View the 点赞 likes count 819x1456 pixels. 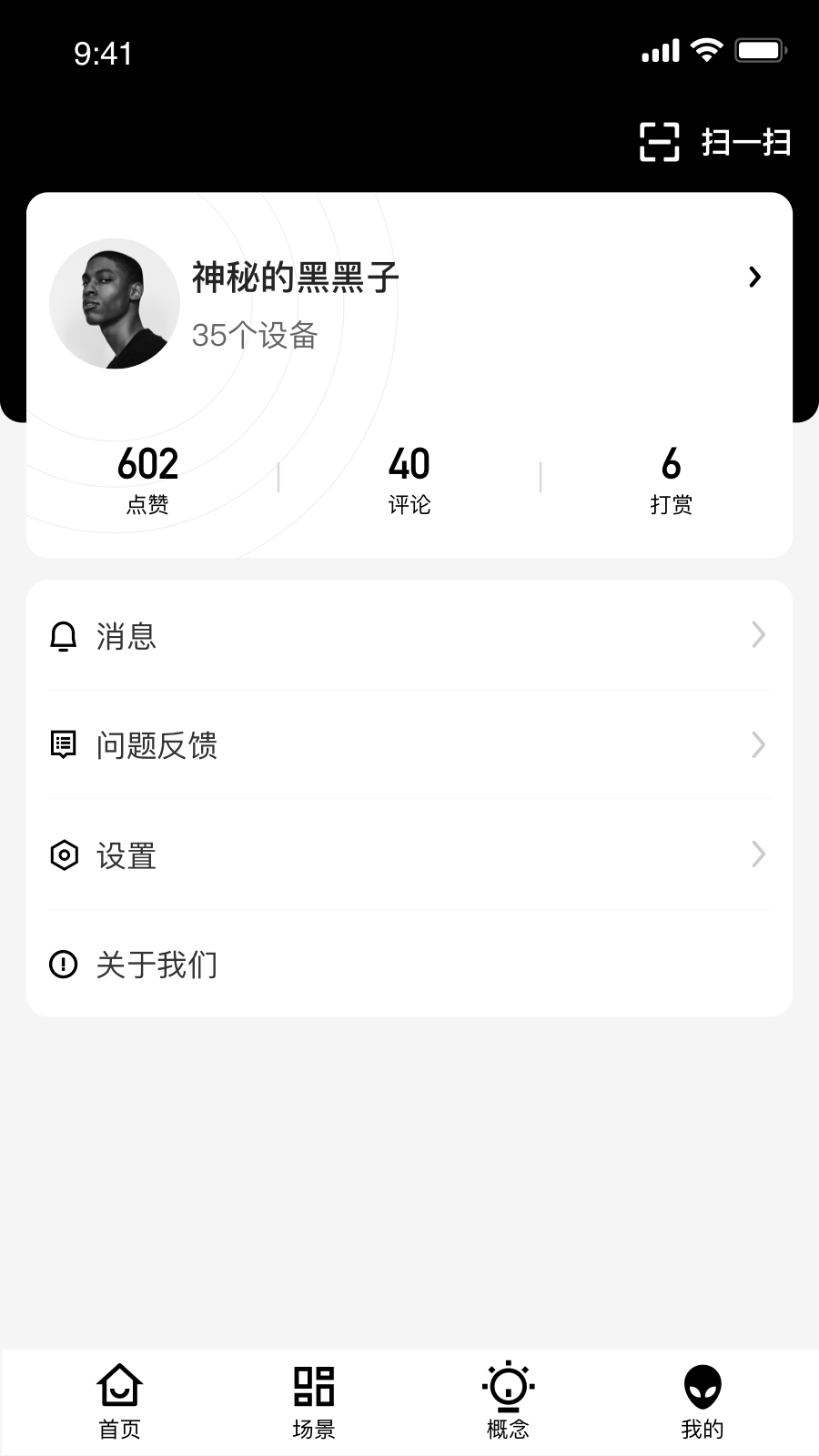pos(147,479)
